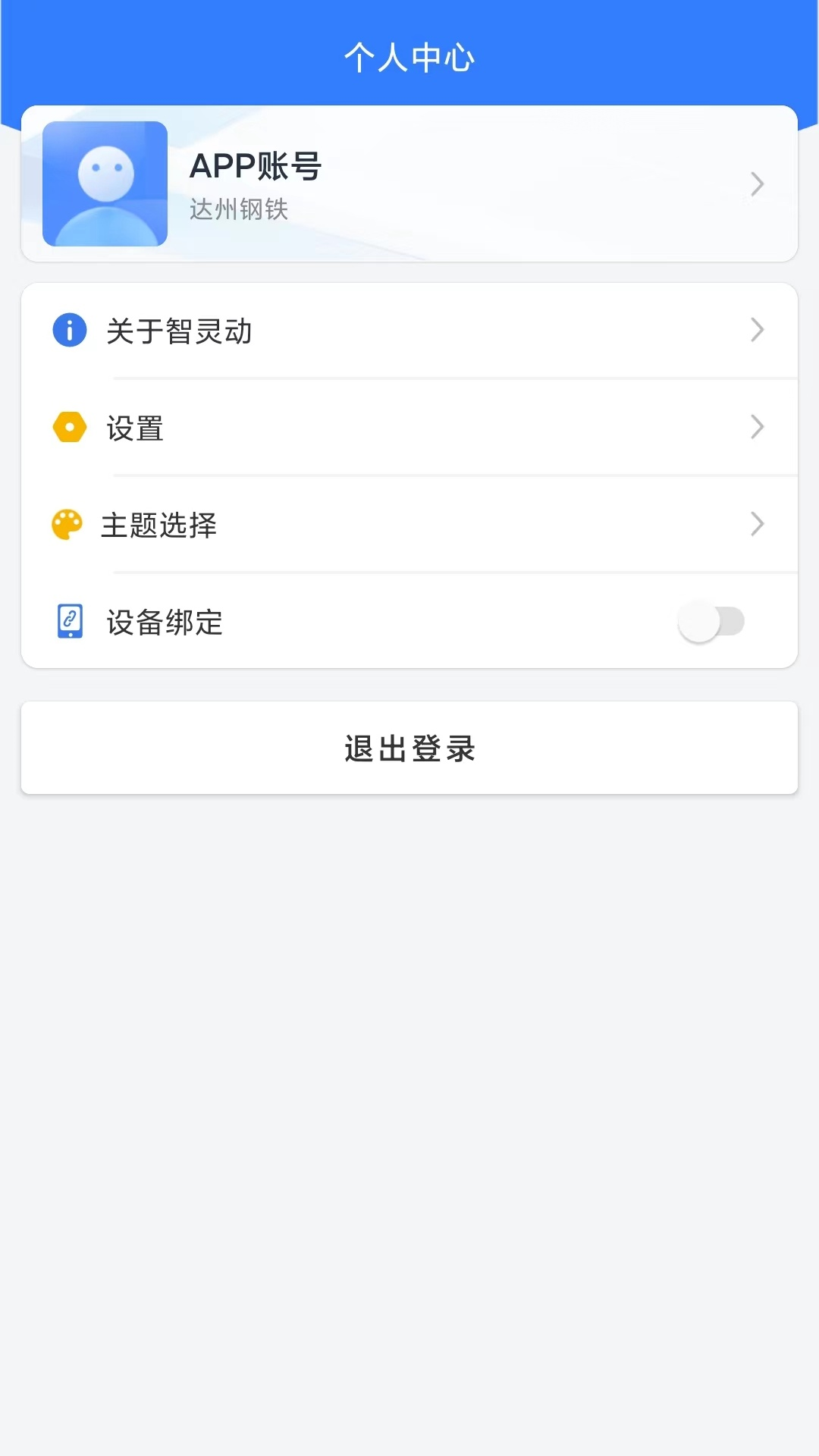The width and height of the screenshot is (819, 1456).
Task: Select the 个人中心 title bar
Action: point(409,57)
